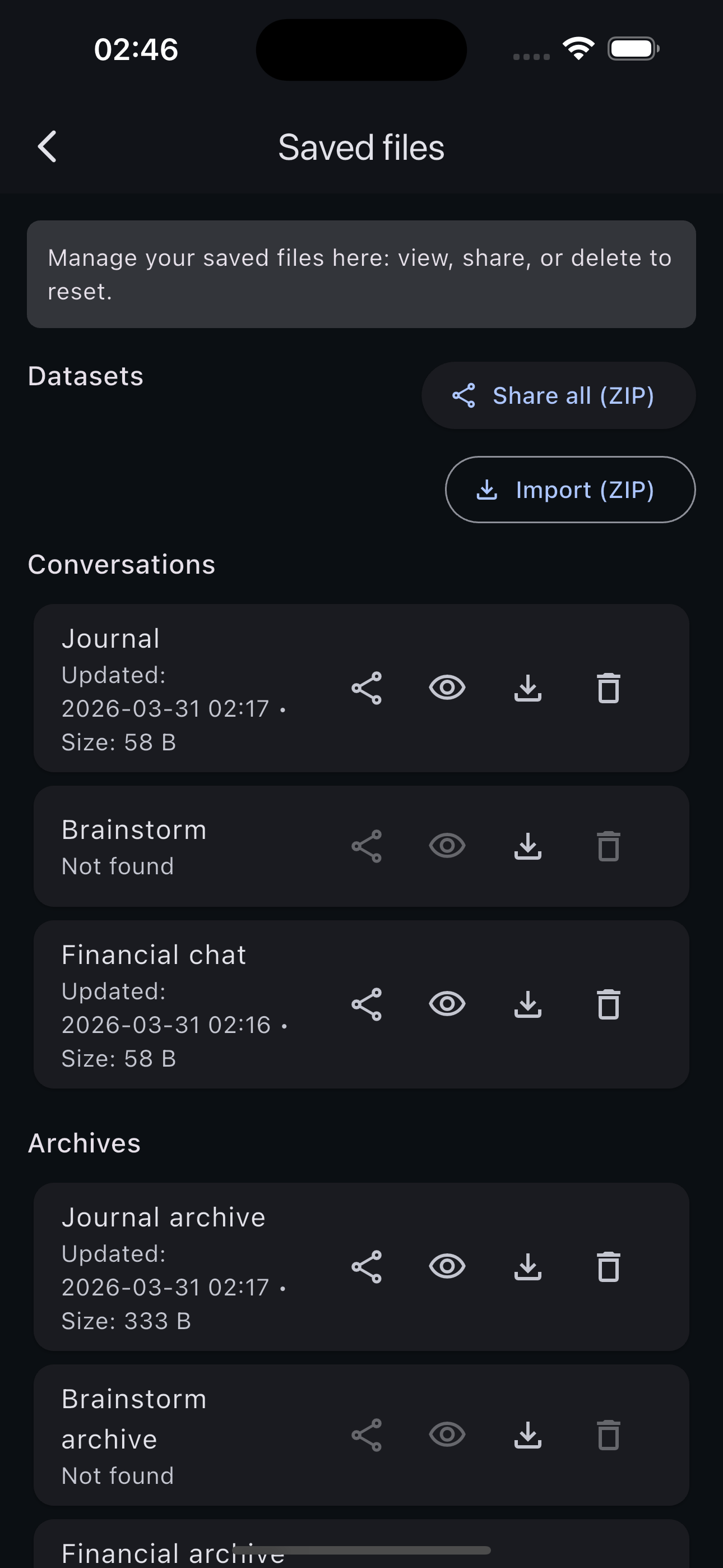The image size is (723, 1568).
Task: Tap the Import (ZIP) button
Action: click(x=569, y=490)
